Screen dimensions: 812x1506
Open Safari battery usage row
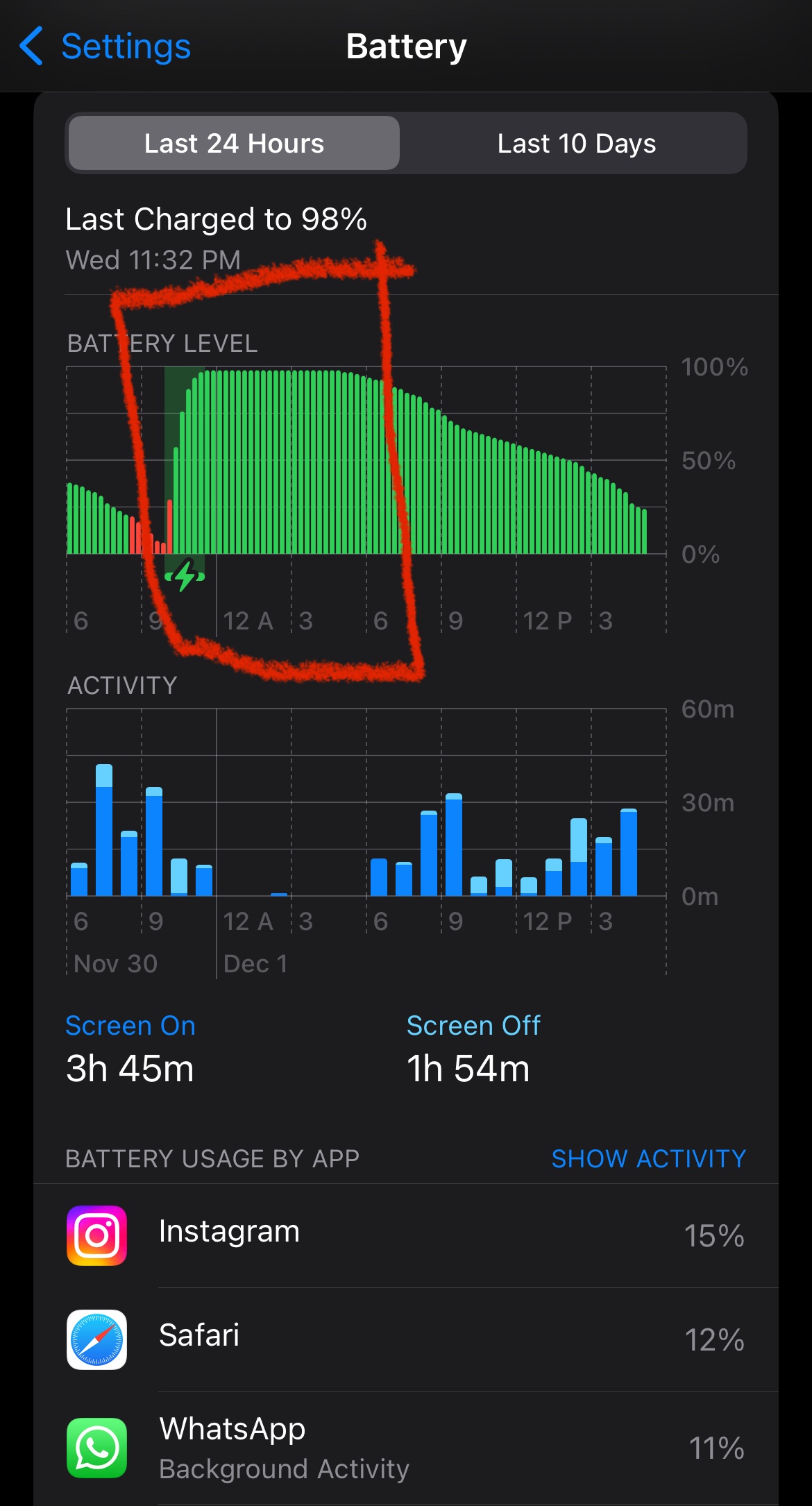point(405,1339)
